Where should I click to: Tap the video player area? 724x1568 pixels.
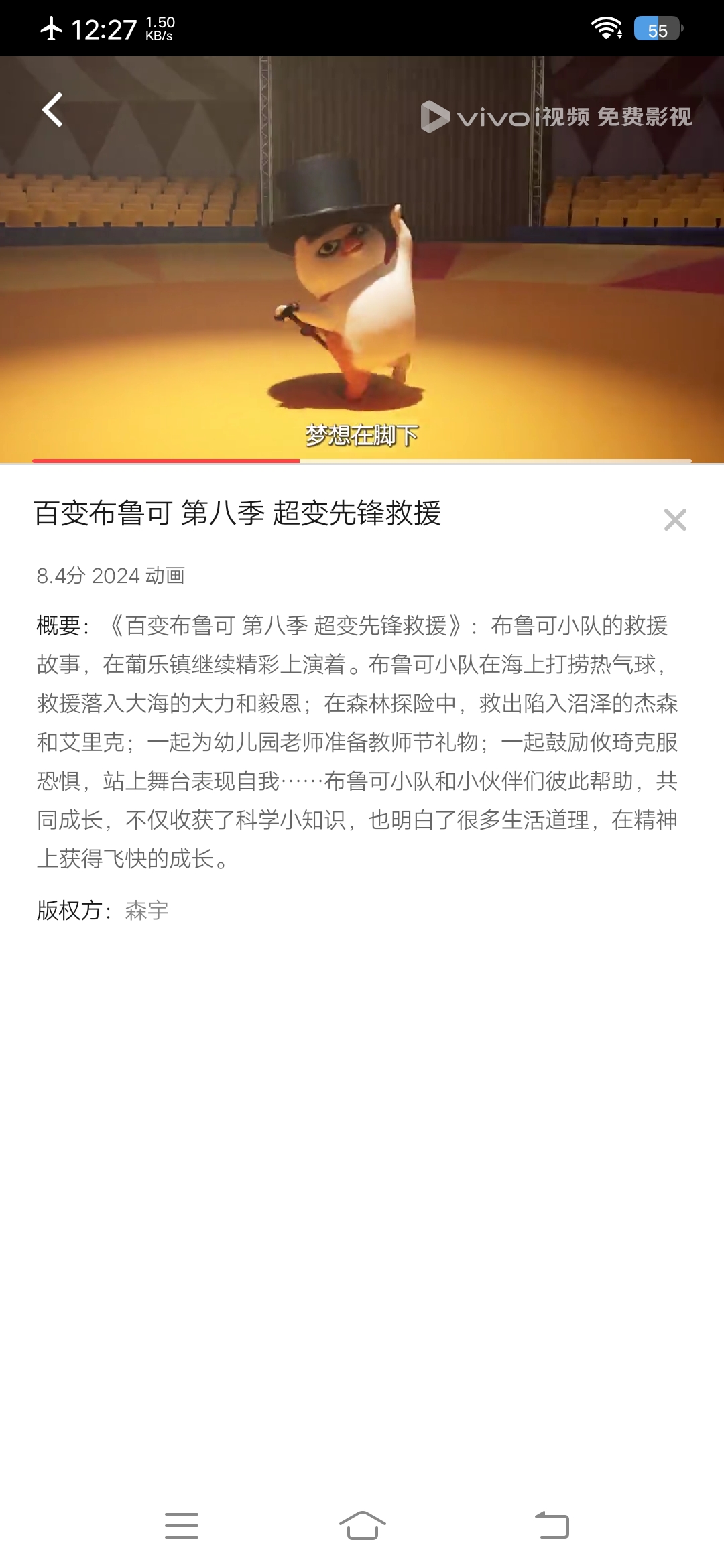coord(362,268)
